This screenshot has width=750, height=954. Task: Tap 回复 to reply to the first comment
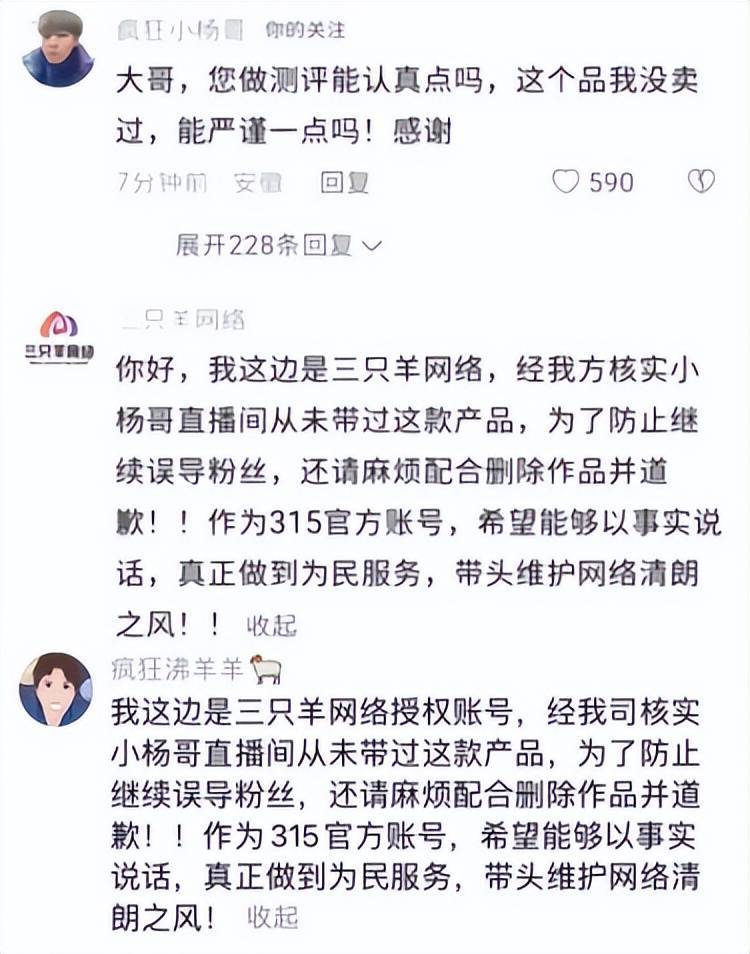tap(345, 182)
